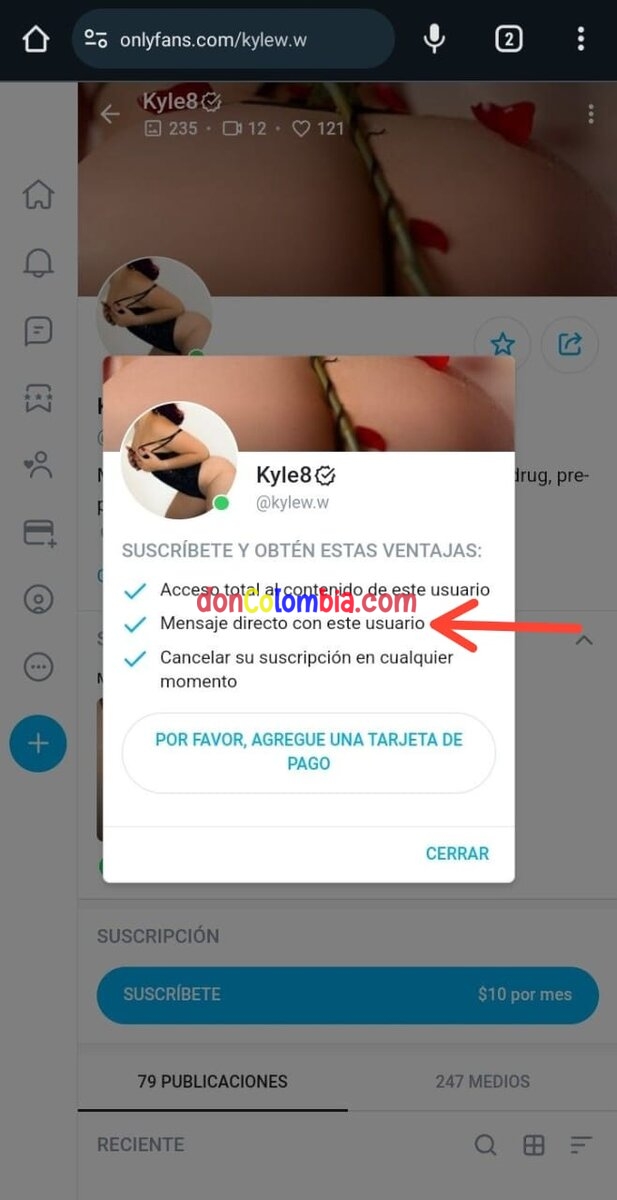Switch to the 79 Publicaciones tab
Viewport: 617px width, 1200px height.
point(212,1081)
